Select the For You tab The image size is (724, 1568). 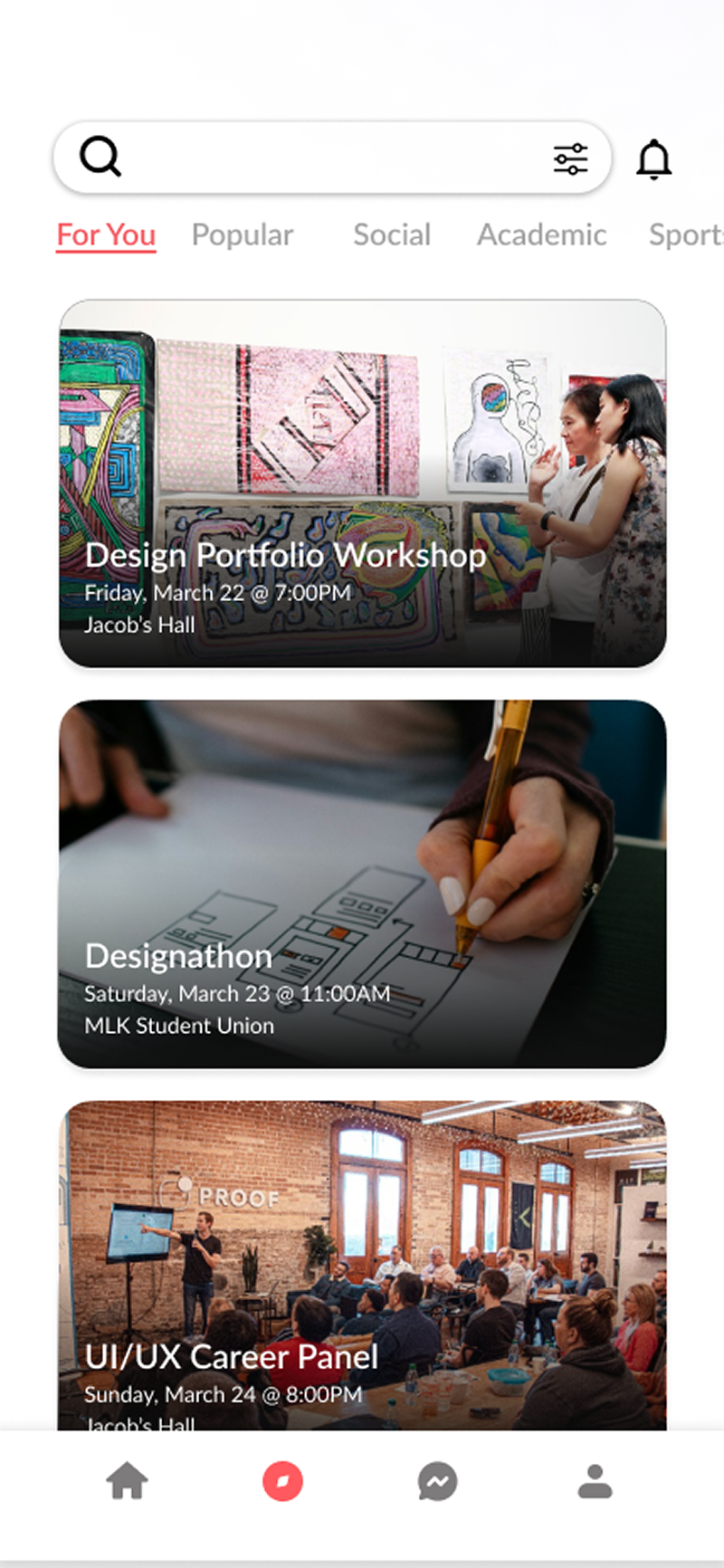tap(106, 234)
